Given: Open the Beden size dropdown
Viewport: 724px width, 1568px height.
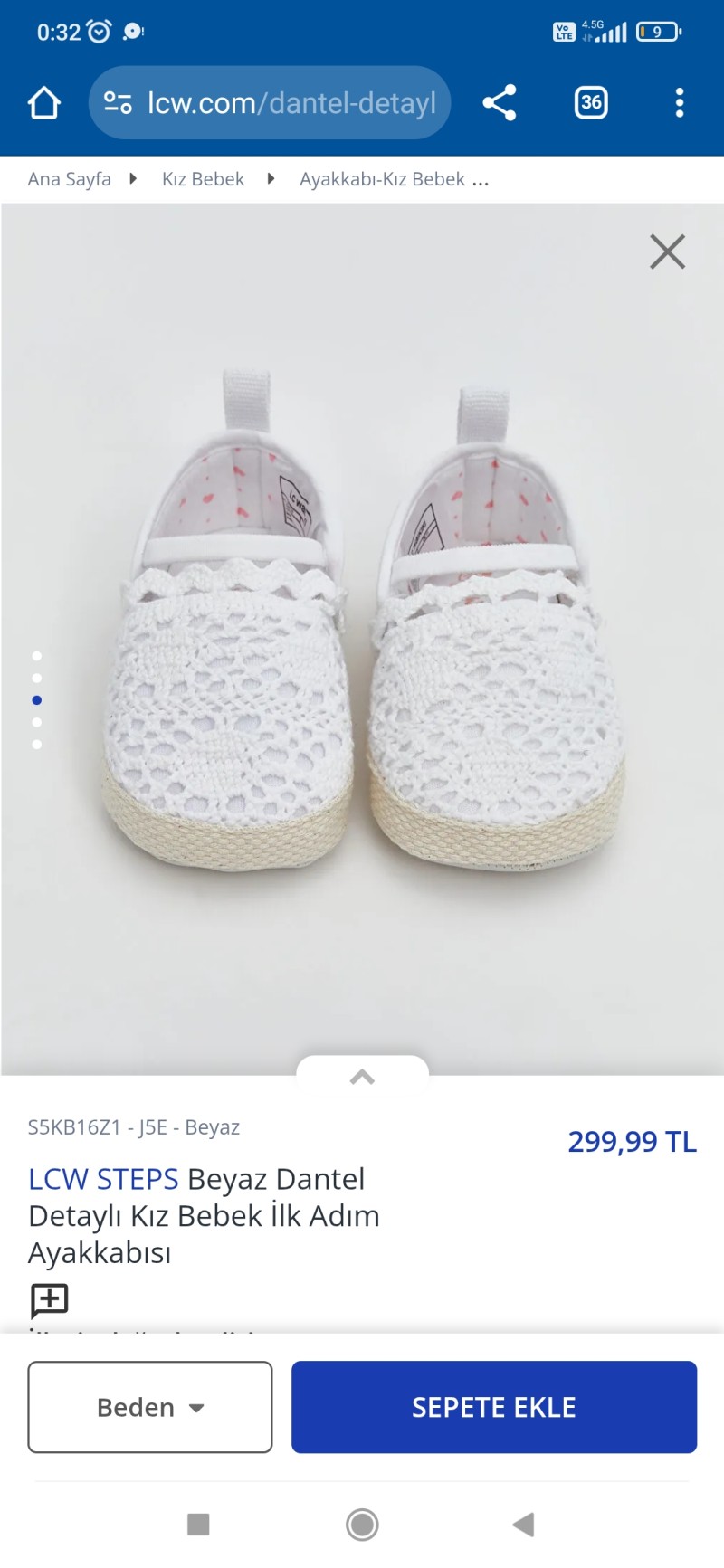Looking at the screenshot, I should (x=150, y=1407).
